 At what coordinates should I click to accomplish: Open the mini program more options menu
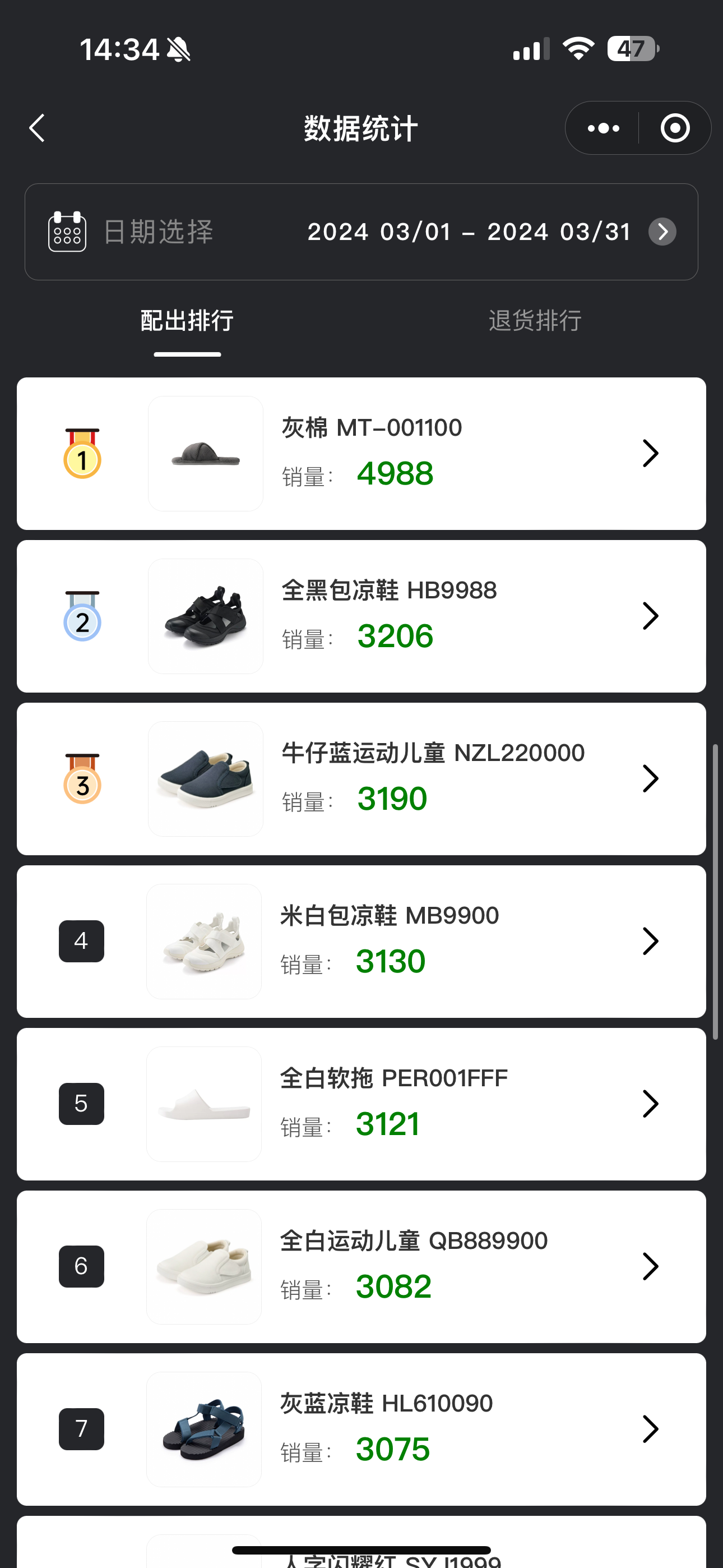point(603,128)
